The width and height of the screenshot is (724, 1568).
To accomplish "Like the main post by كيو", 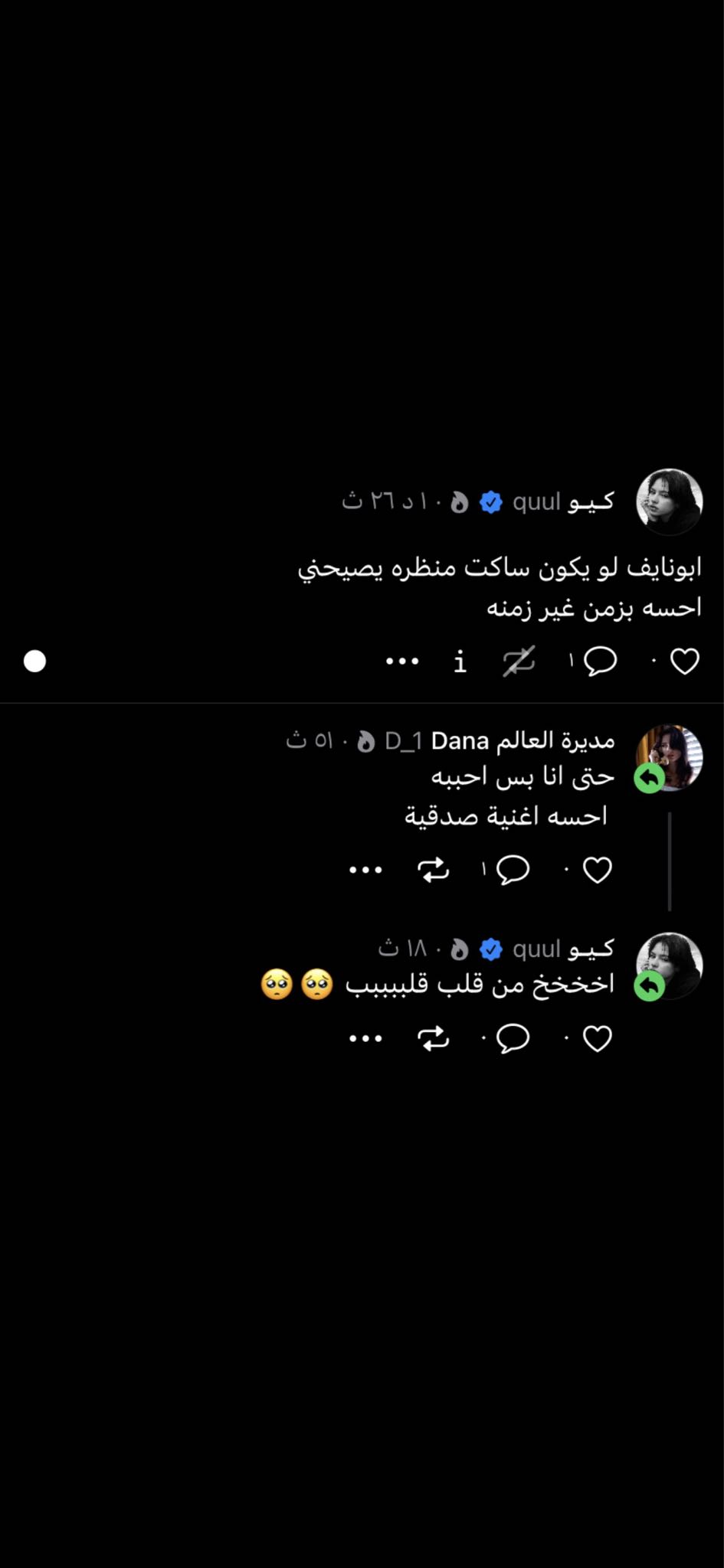I will 684,661.
